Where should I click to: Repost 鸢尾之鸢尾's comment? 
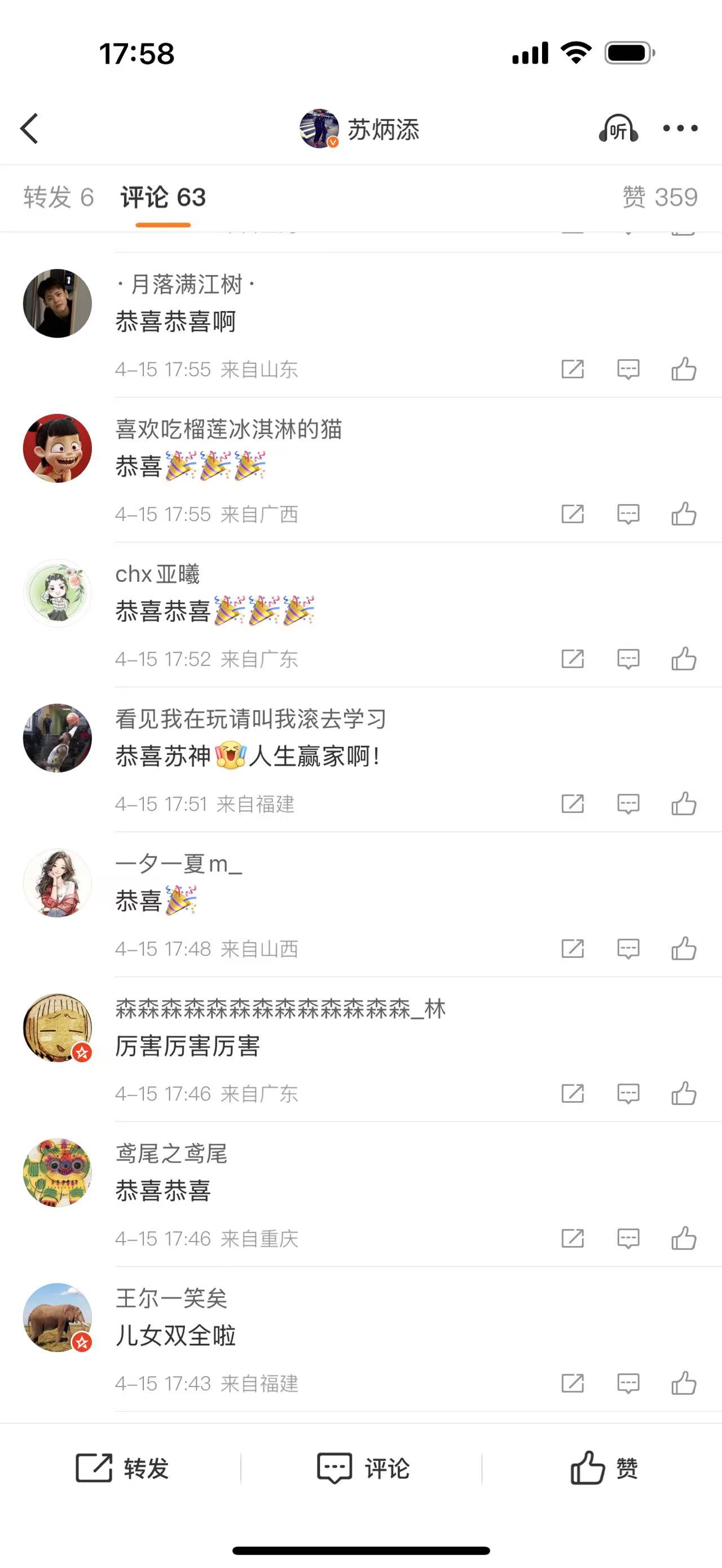tap(573, 1238)
